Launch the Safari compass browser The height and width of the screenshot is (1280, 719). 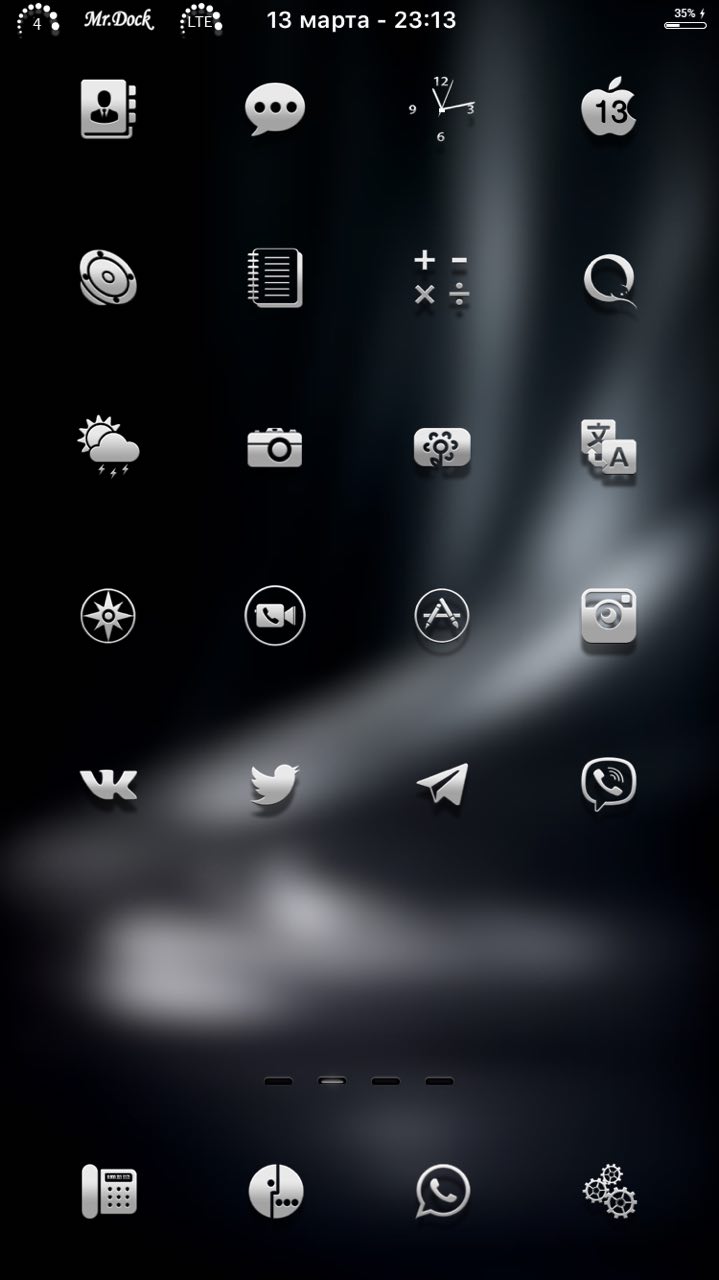click(x=108, y=615)
